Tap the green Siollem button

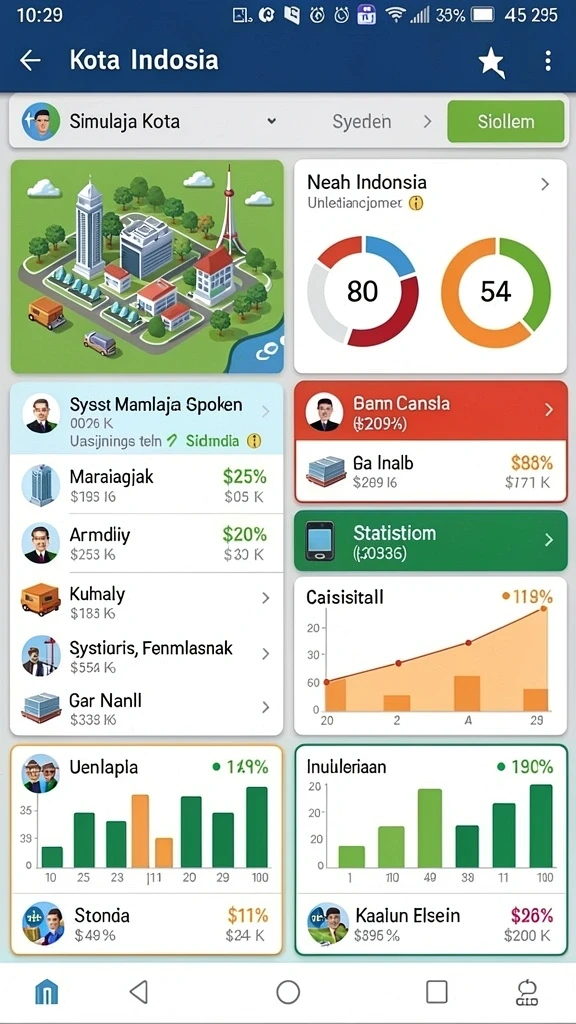(505, 121)
